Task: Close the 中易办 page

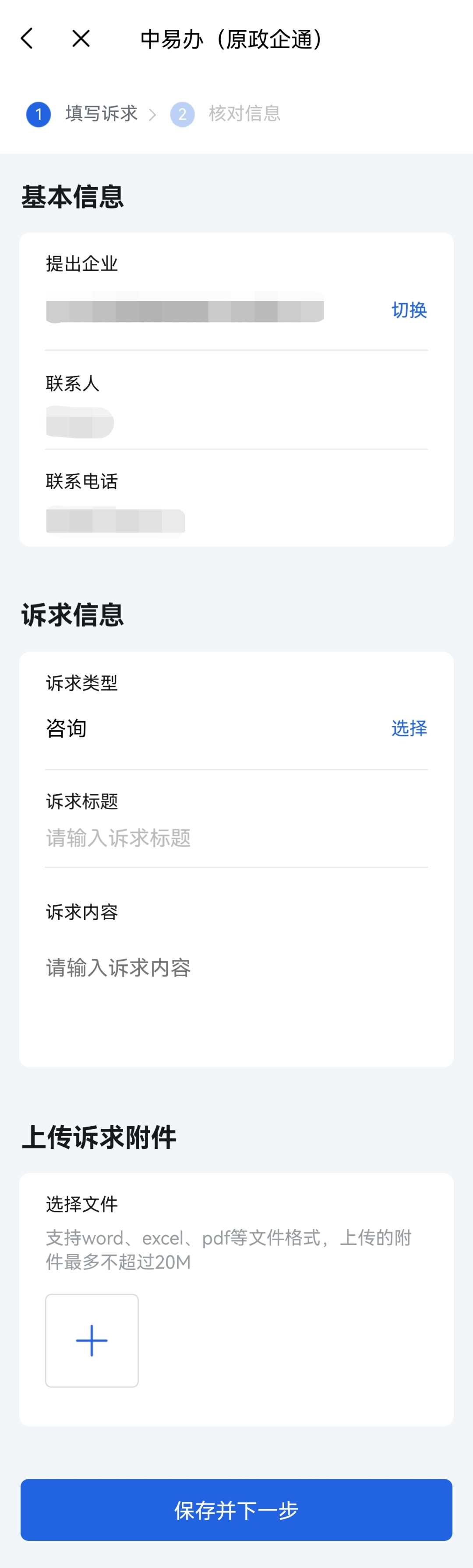Action: click(81, 38)
